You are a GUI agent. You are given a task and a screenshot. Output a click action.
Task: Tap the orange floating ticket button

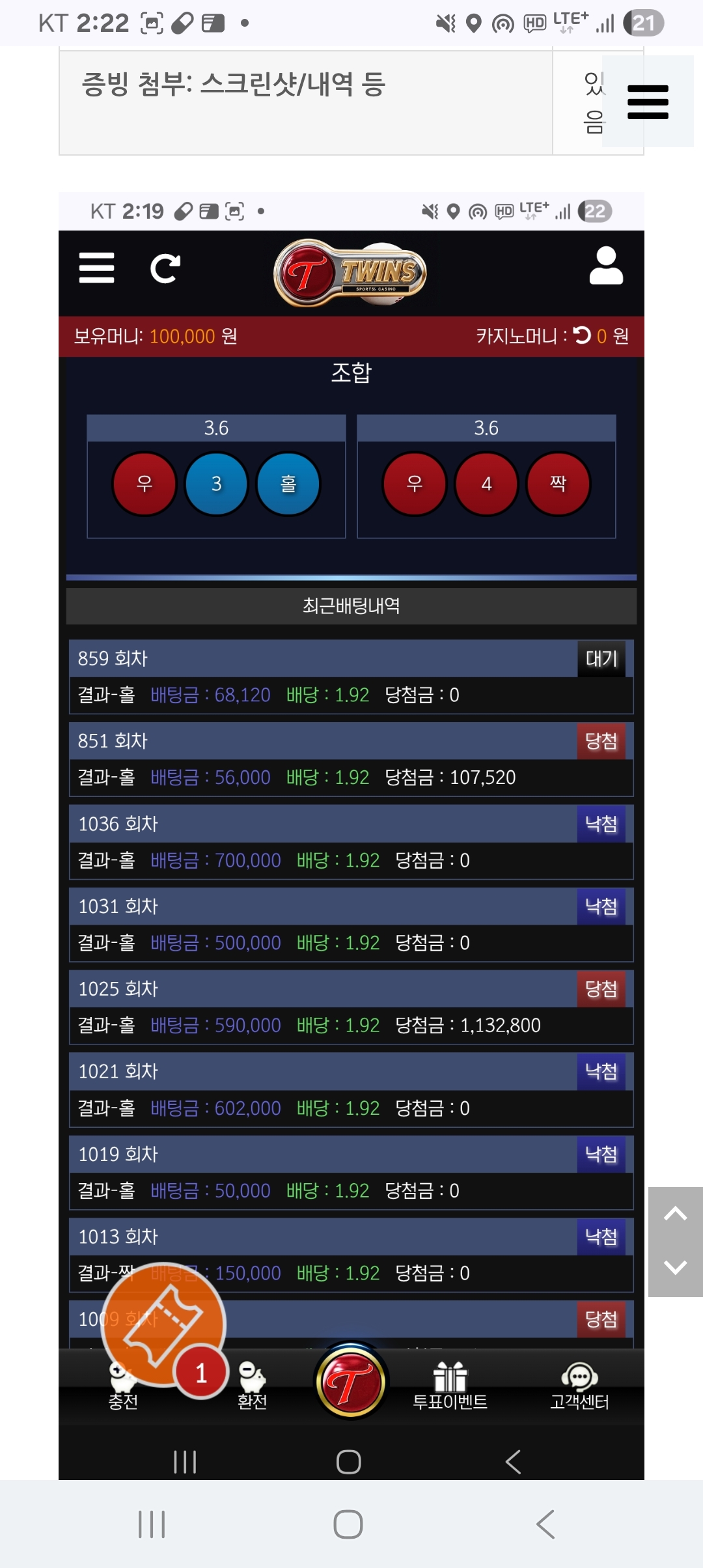[163, 1324]
